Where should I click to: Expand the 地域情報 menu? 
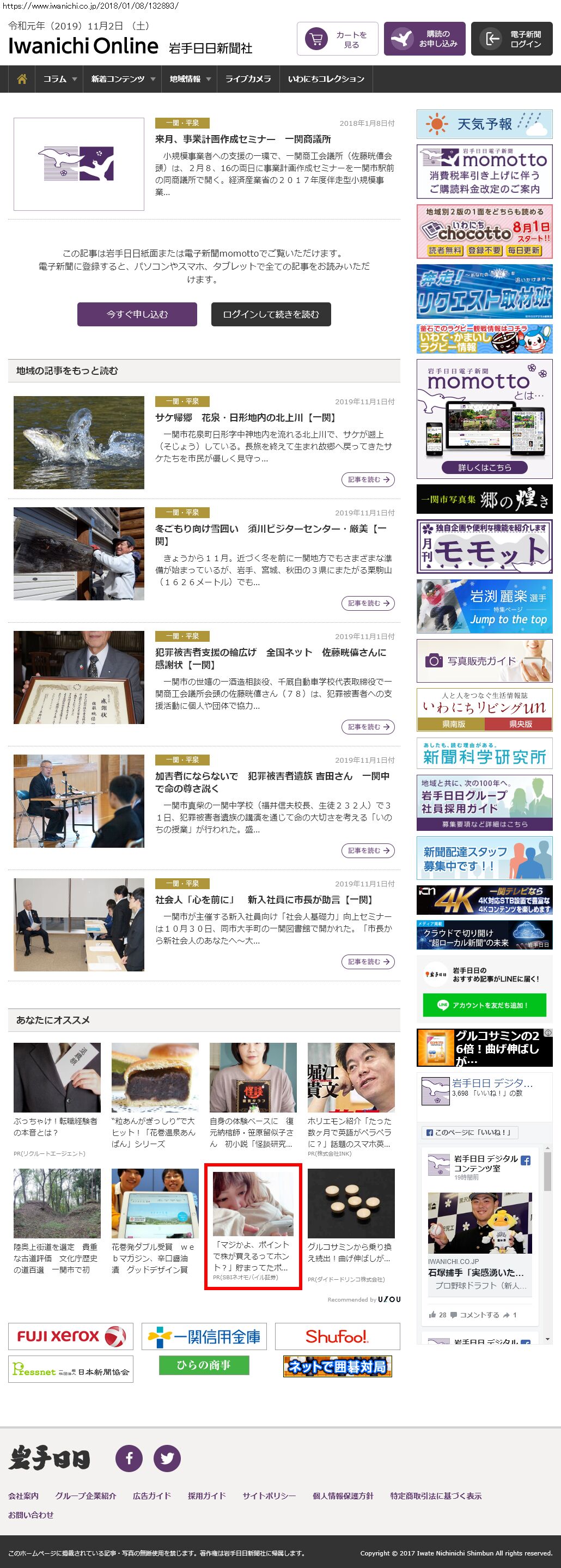(x=190, y=79)
